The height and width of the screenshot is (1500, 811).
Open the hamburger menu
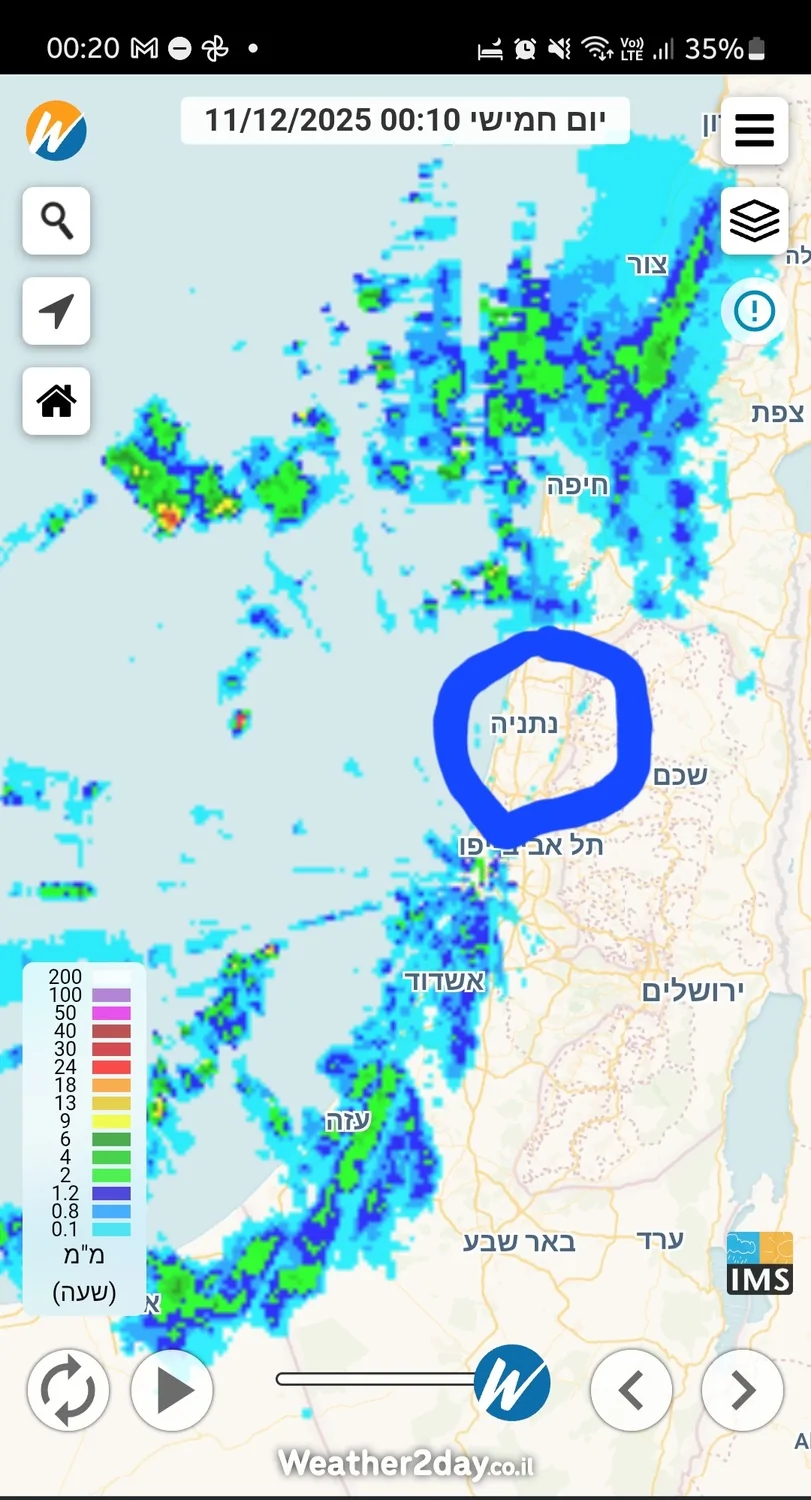click(754, 130)
